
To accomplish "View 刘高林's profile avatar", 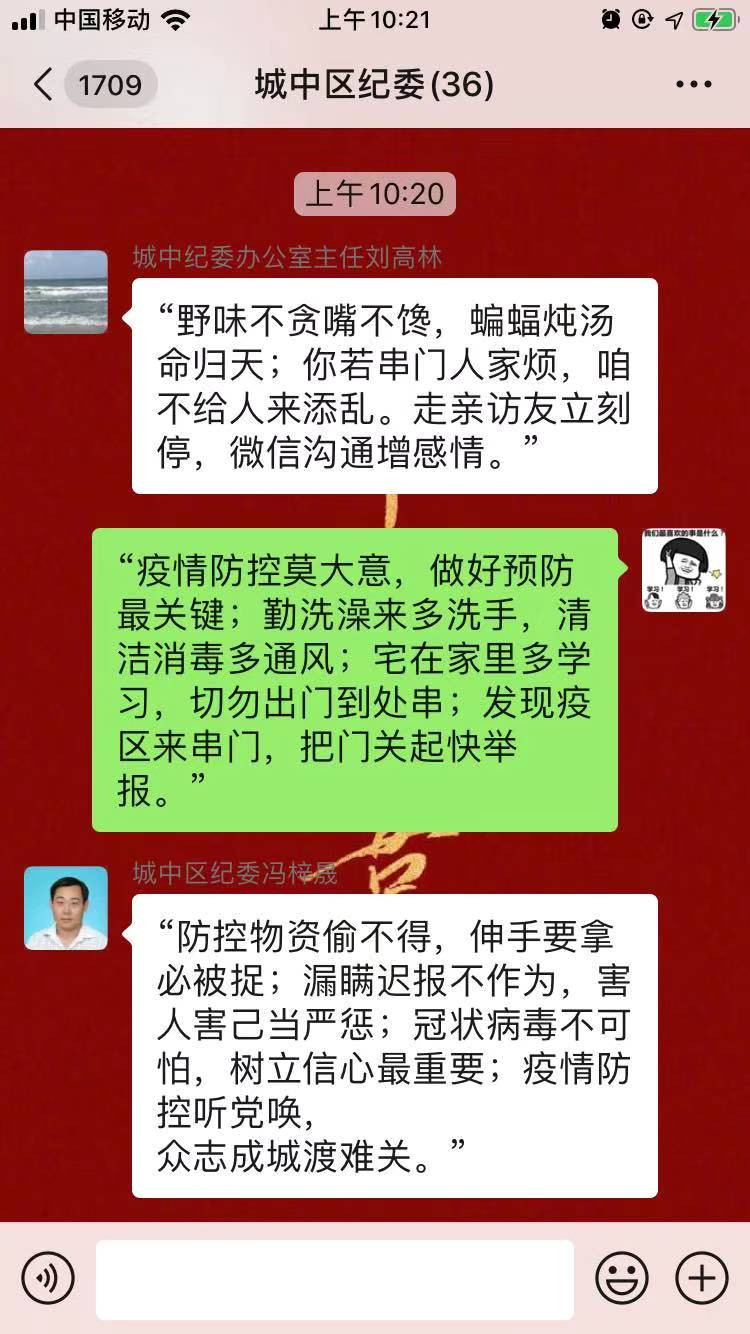I will coord(66,292).
